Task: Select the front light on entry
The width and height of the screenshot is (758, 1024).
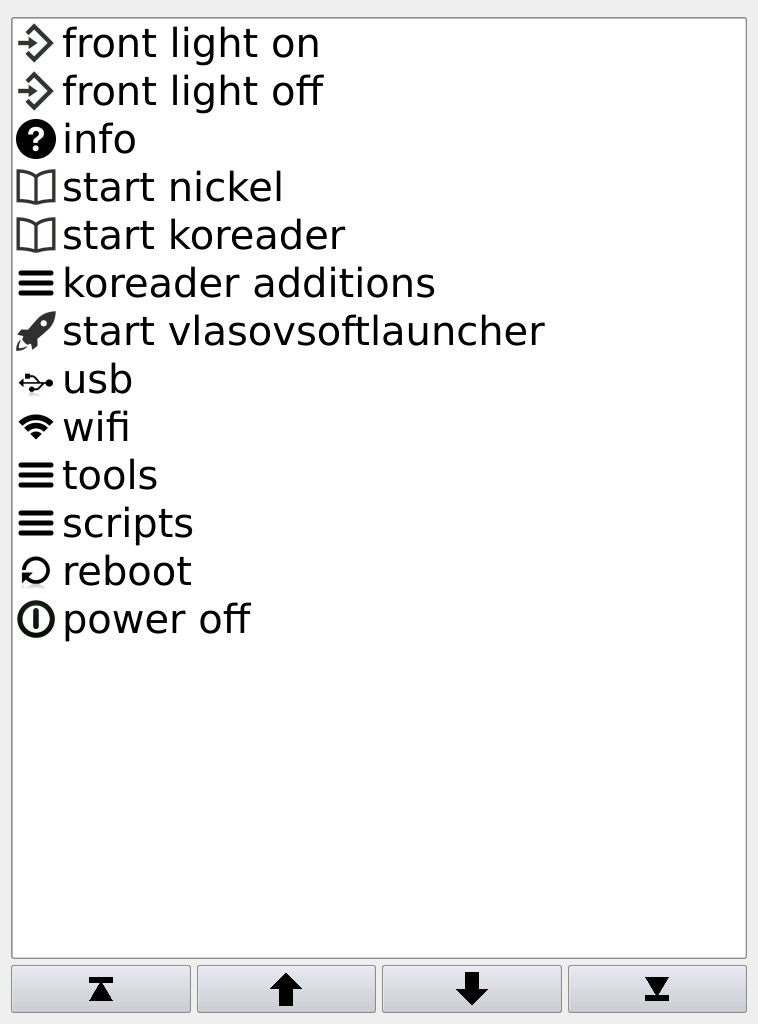Action: [x=190, y=44]
